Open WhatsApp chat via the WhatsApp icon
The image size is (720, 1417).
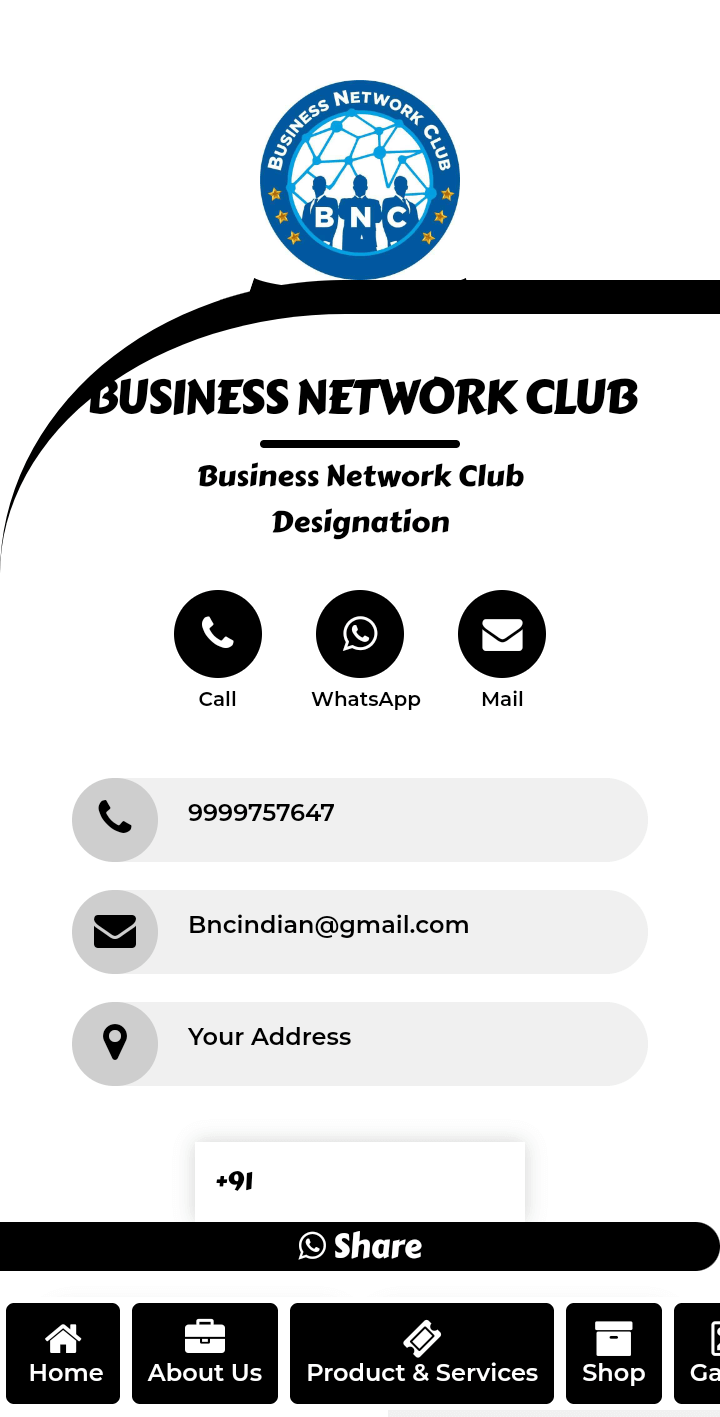click(x=360, y=634)
